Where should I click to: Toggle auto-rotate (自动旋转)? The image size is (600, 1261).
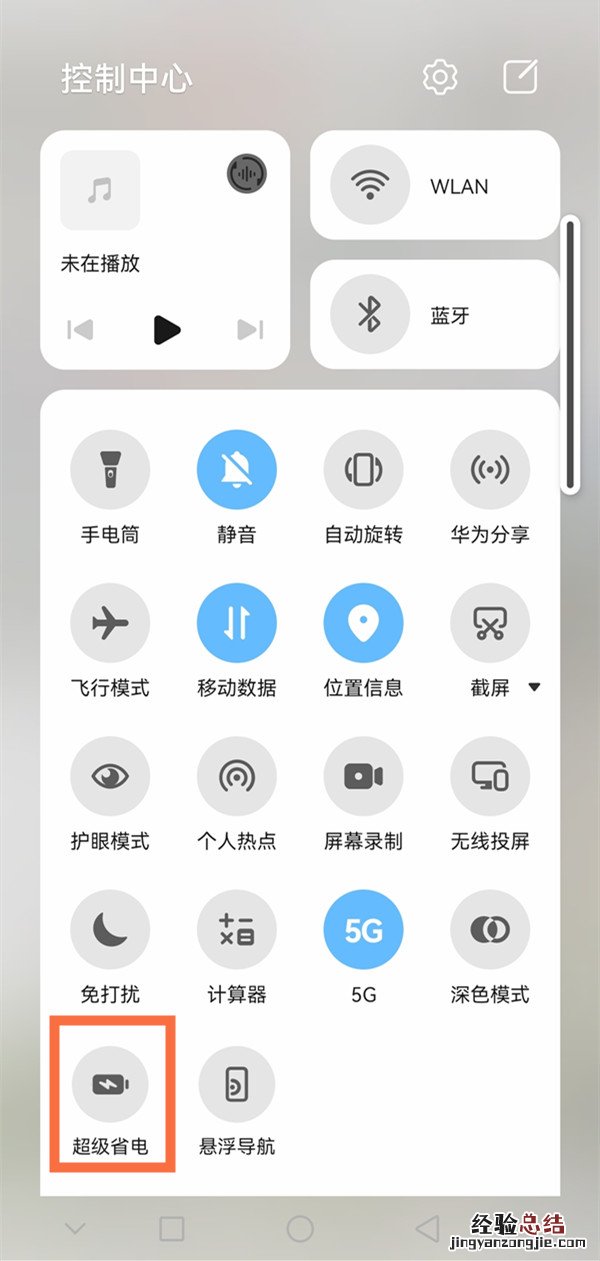tap(363, 469)
